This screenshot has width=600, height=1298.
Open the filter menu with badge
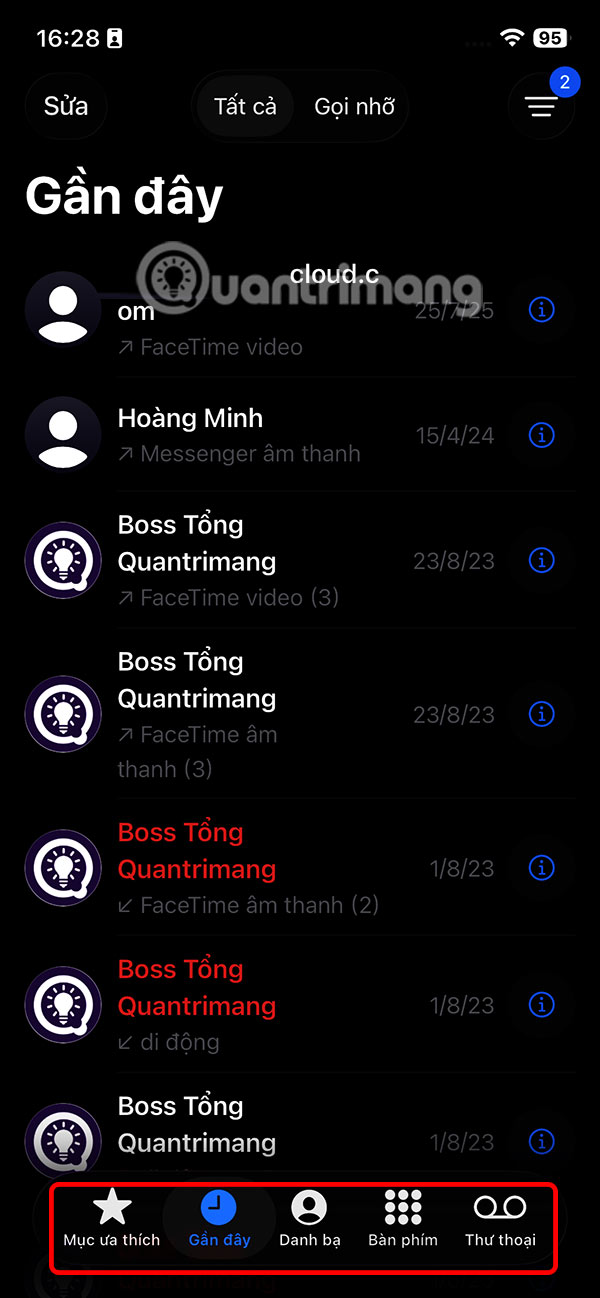coord(542,106)
